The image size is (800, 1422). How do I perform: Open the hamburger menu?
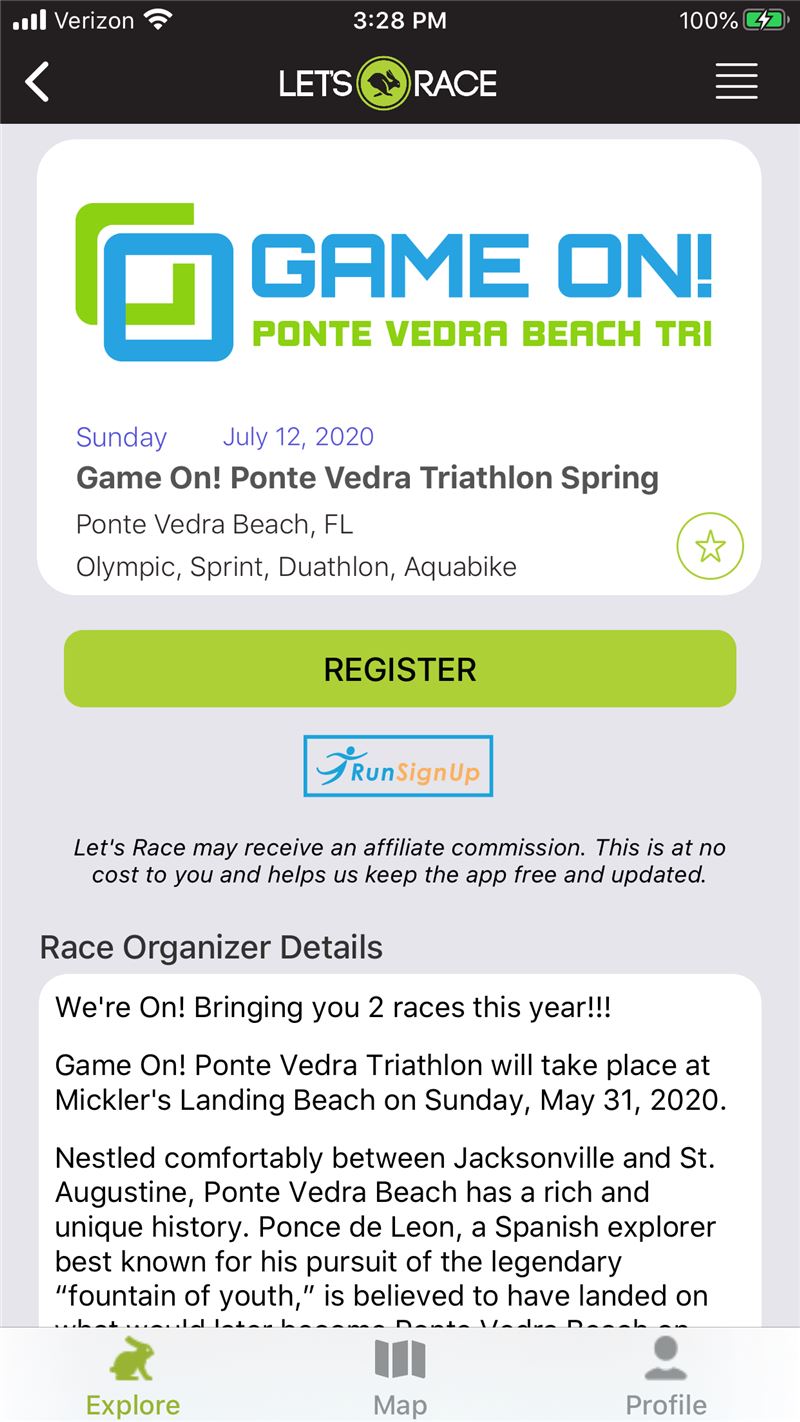736,82
